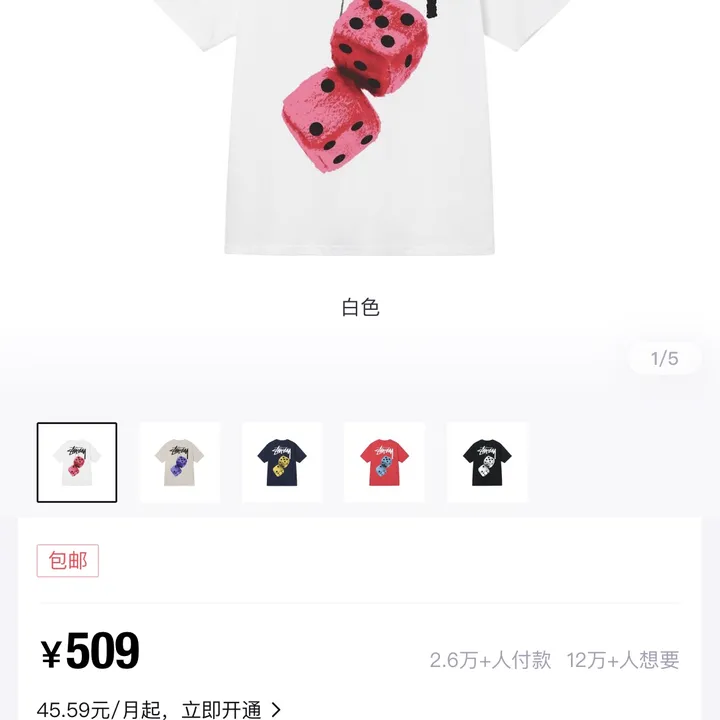Switch to the red t-shirt variant
Image resolution: width=720 pixels, height=720 pixels.
point(385,462)
